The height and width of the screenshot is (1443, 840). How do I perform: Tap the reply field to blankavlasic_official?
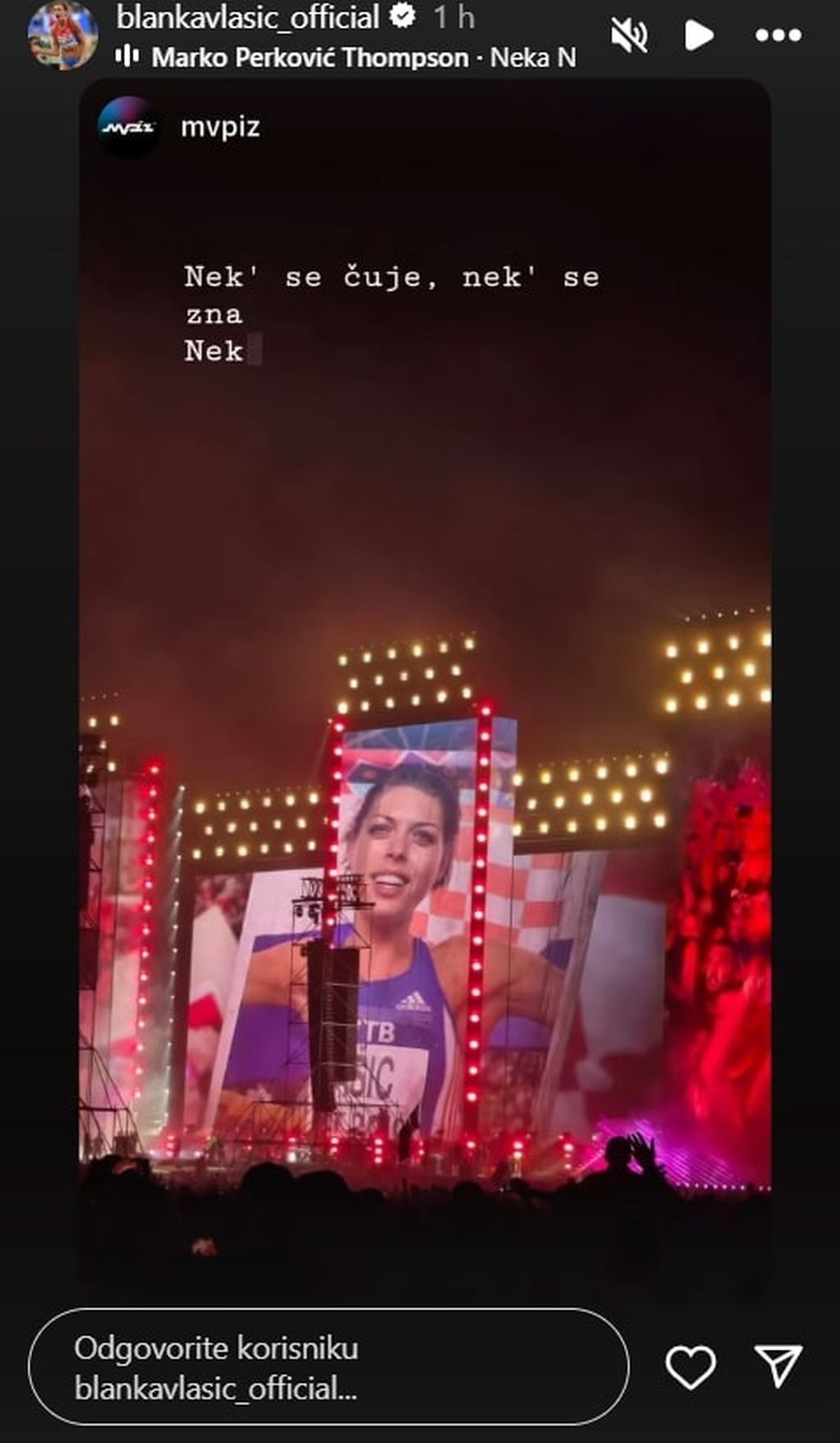coord(328,1368)
